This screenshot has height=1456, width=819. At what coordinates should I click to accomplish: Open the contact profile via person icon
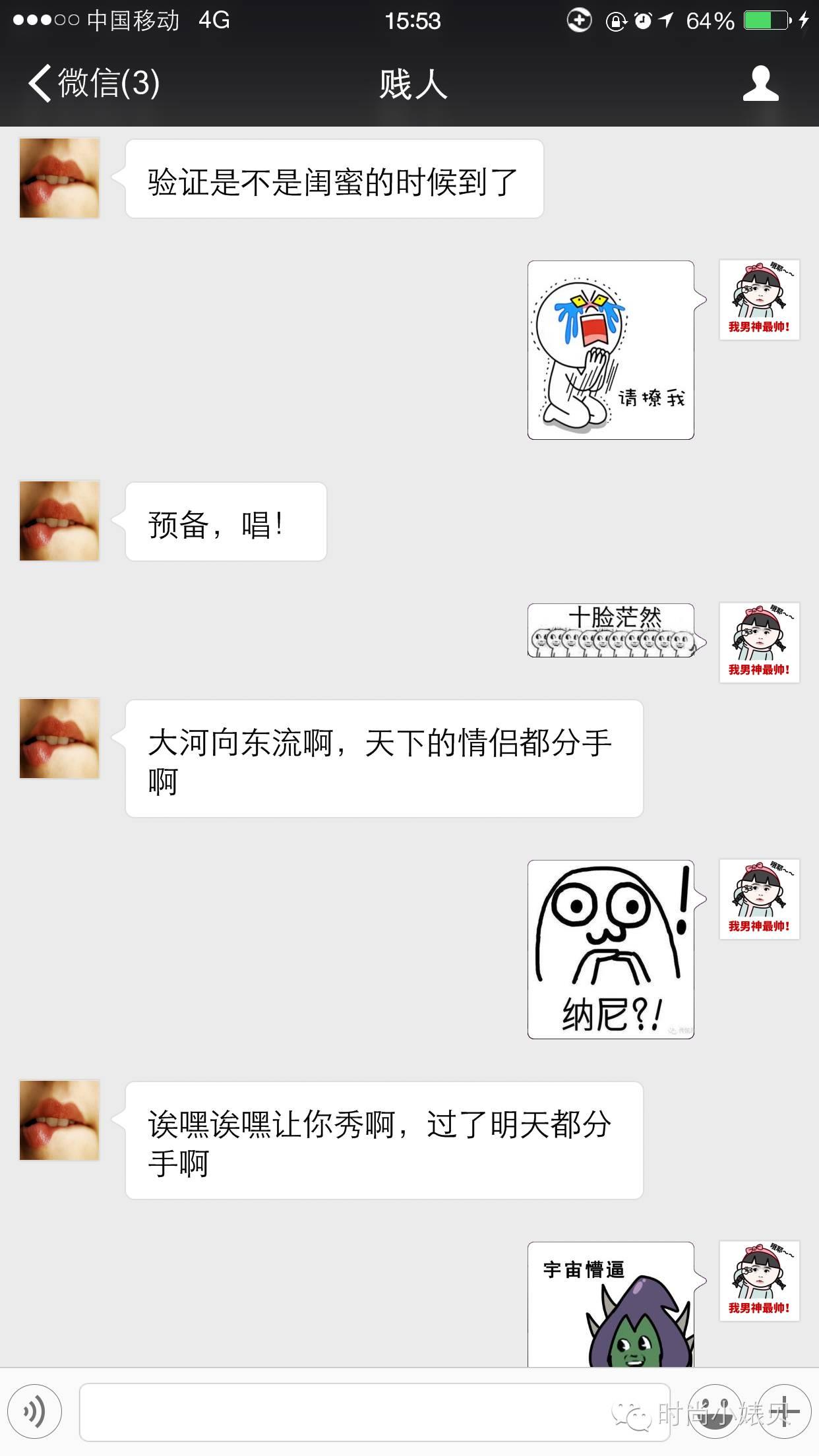click(x=762, y=84)
